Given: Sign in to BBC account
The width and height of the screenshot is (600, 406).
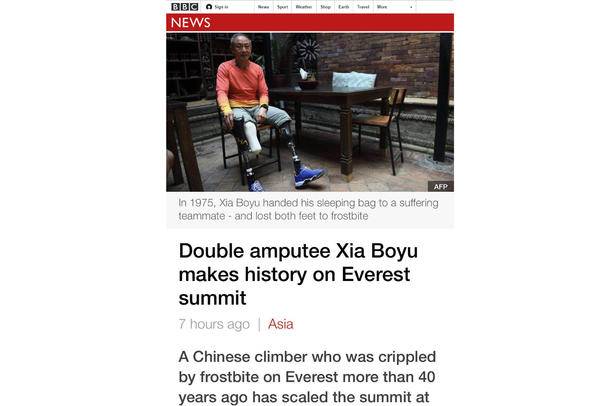Looking at the screenshot, I should point(221,7).
